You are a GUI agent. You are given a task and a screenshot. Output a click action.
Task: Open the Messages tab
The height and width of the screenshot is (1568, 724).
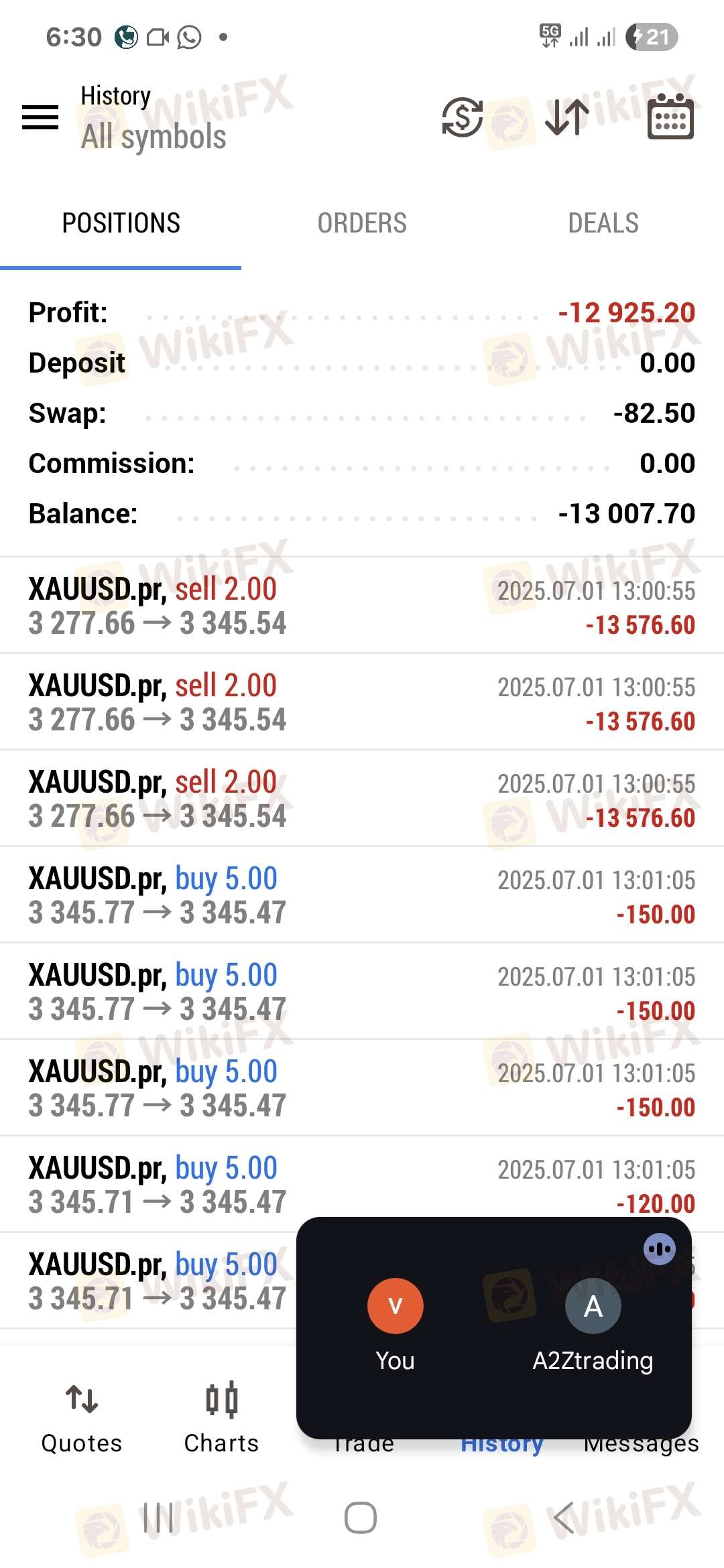[642, 1443]
